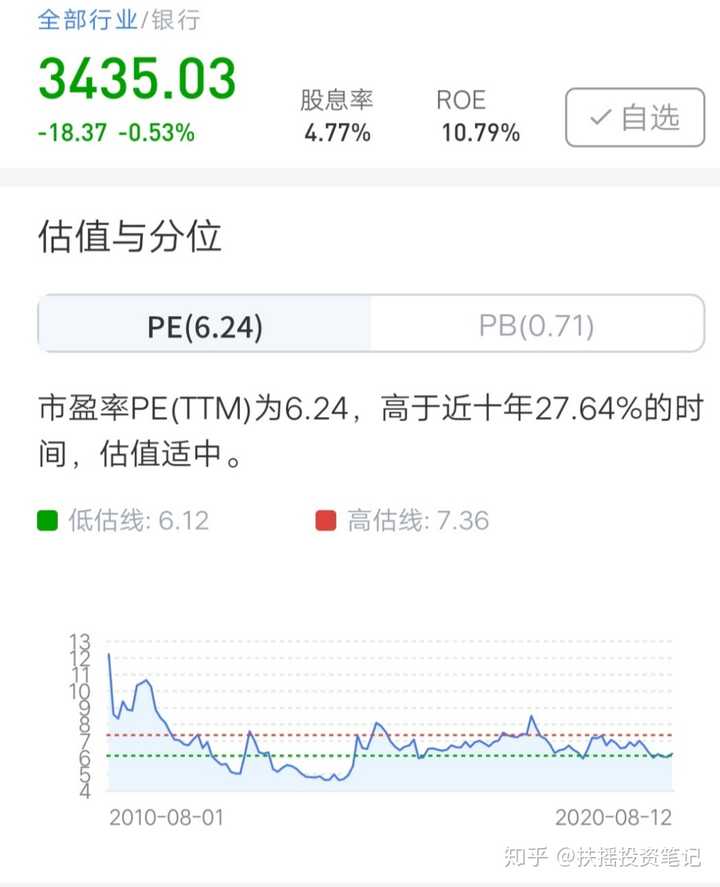The image size is (720, 887).
Task: Click the checkmark icon inside 自选 button
Action: (x=600, y=117)
